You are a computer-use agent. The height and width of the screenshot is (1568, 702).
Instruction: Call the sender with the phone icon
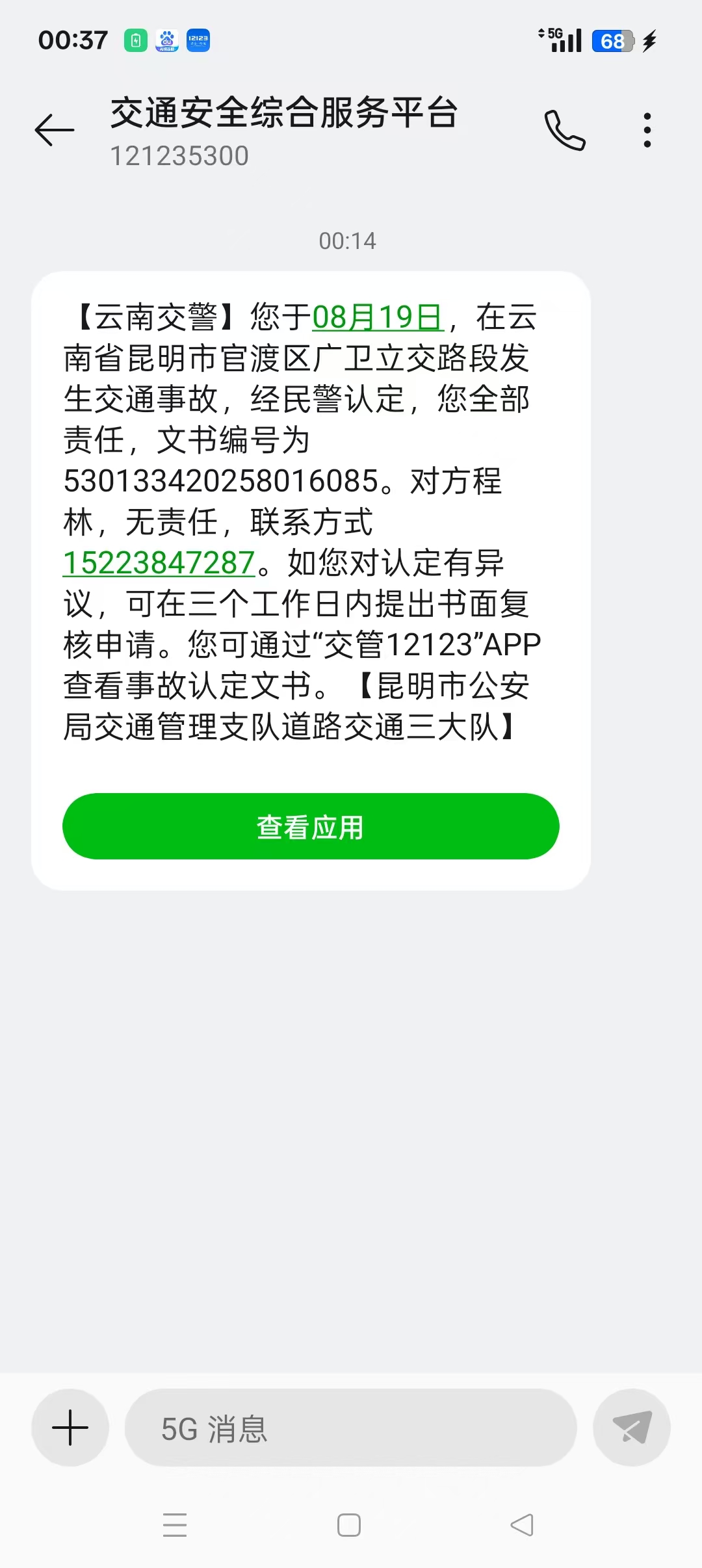tap(565, 130)
